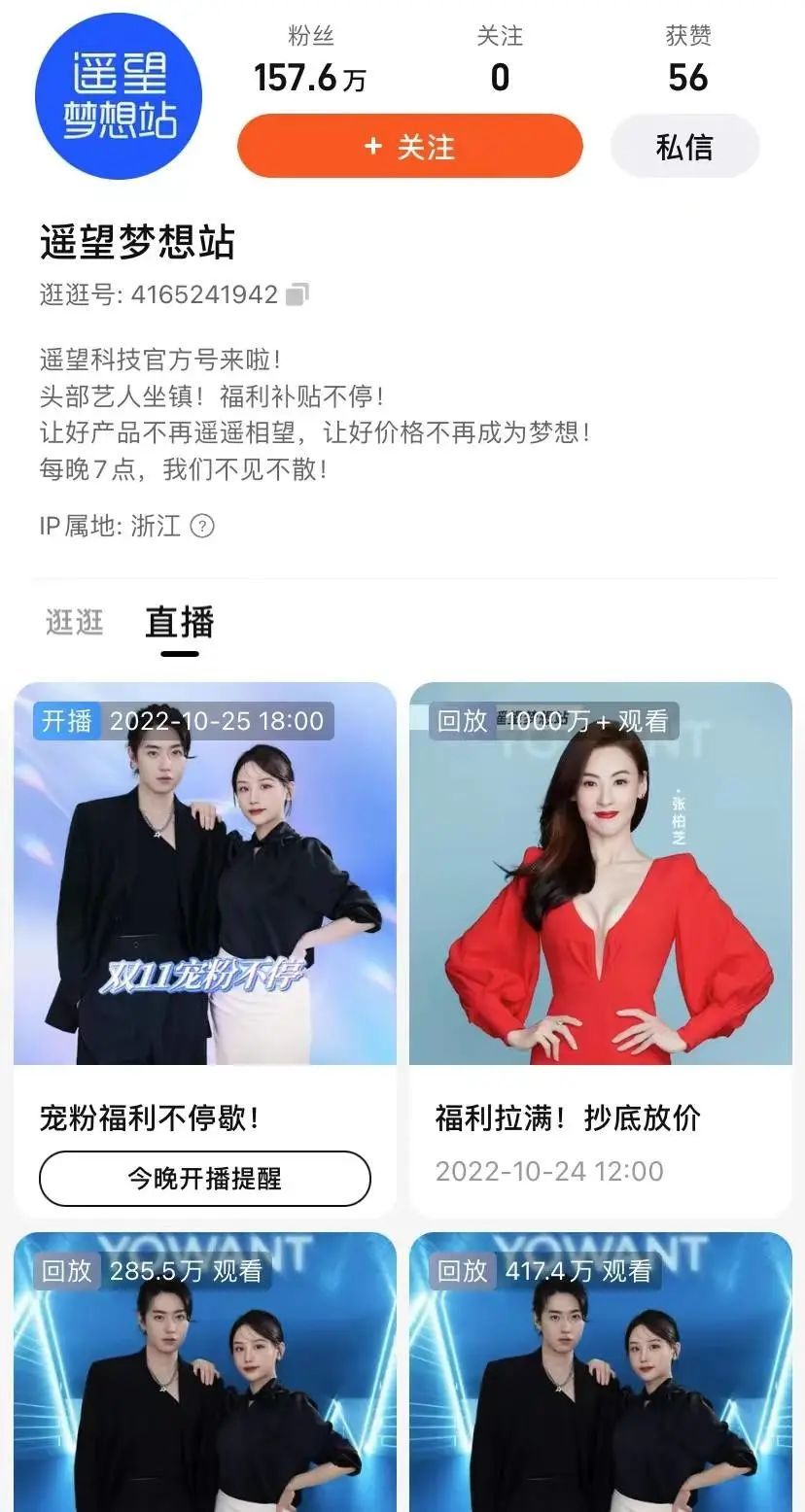This screenshot has height=1512, width=805.
Task: Open 私信 to message this account
Action: 684,147
